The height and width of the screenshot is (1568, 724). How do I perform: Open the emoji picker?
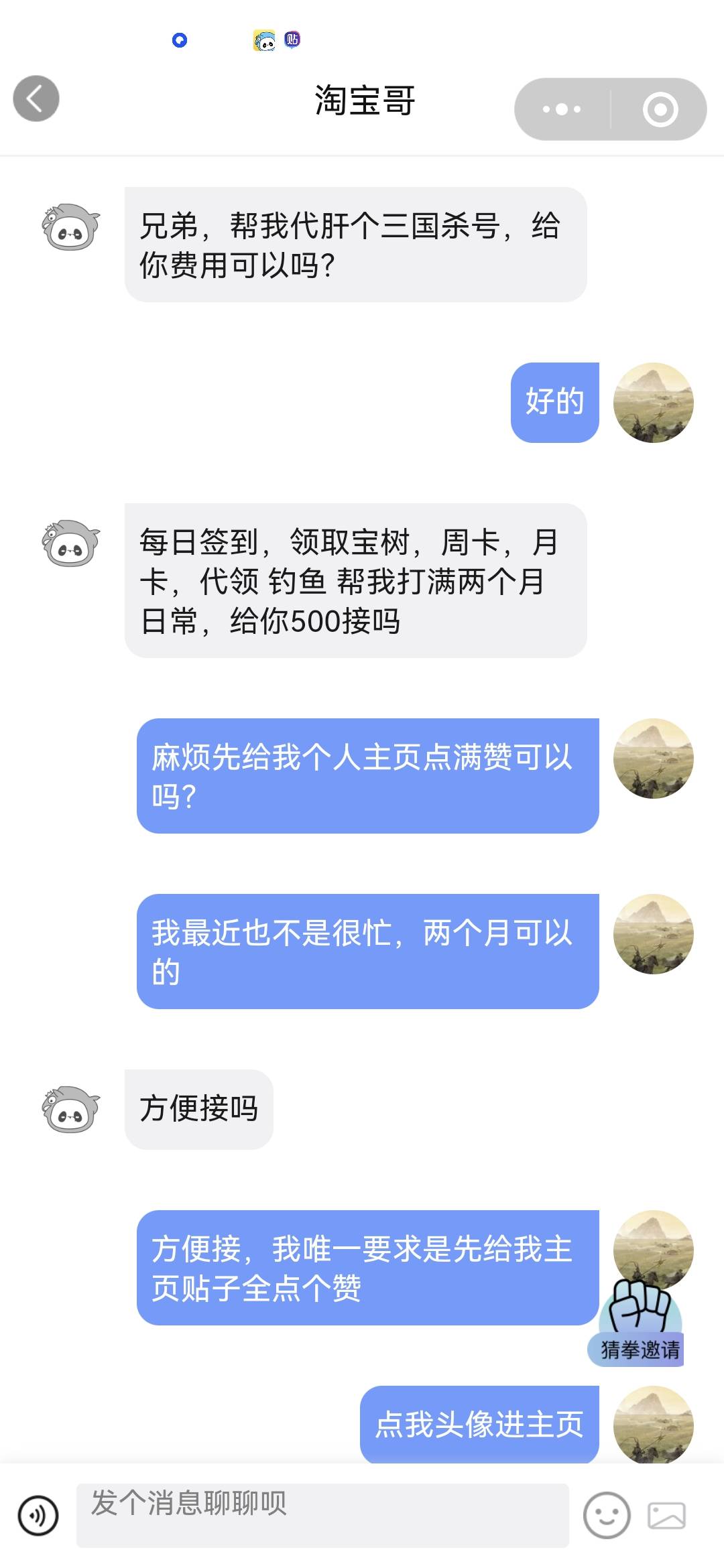click(606, 1515)
